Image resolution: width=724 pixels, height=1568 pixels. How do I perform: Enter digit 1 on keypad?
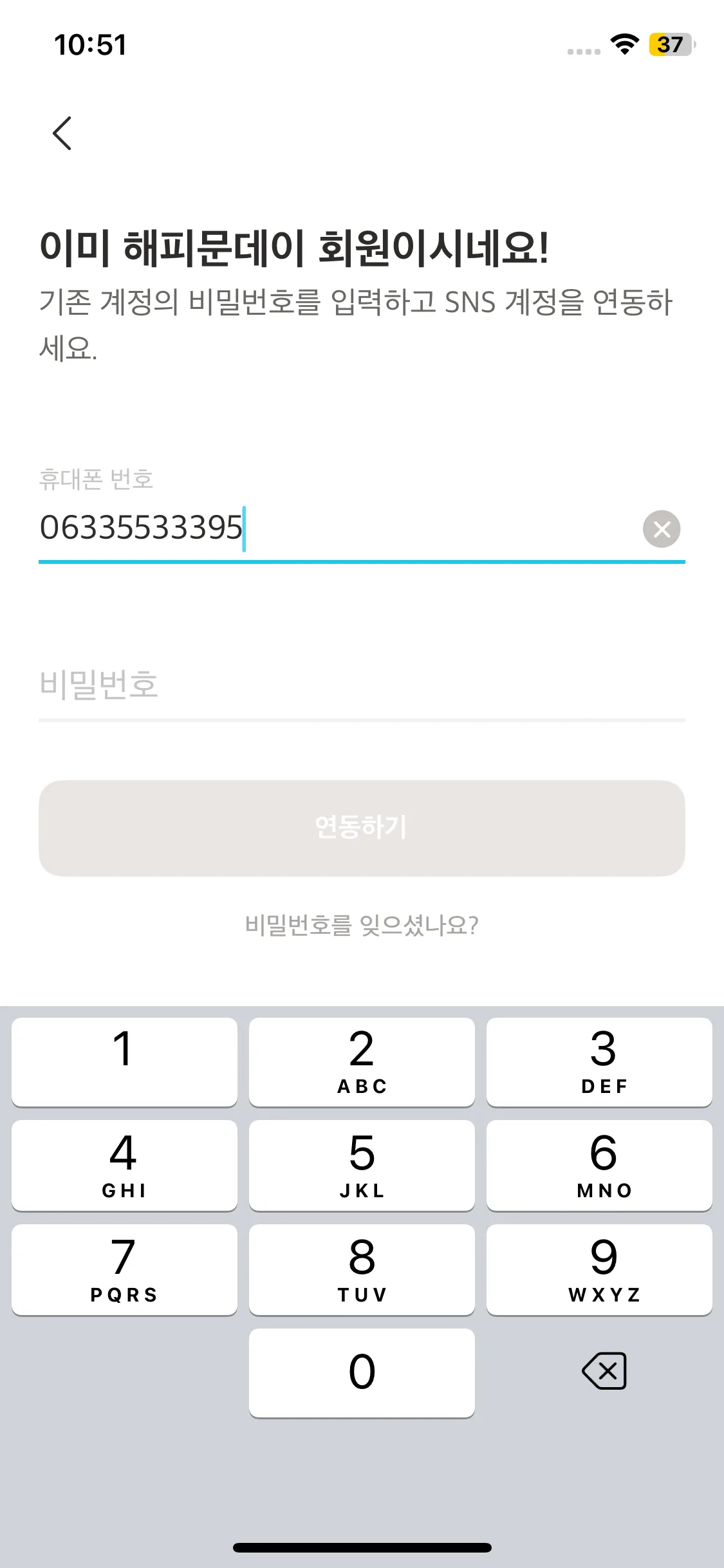[124, 1062]
